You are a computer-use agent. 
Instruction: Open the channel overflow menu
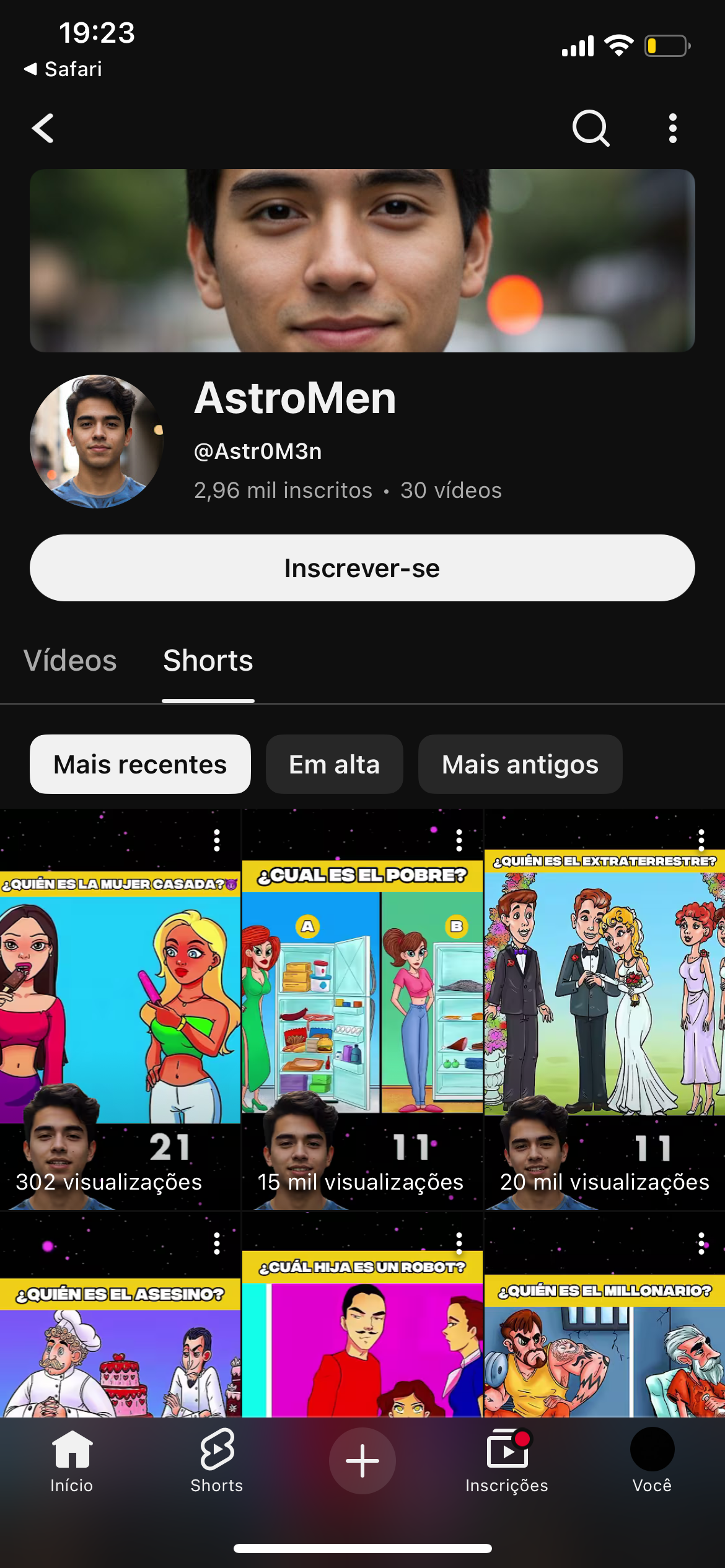pos(673,129)
